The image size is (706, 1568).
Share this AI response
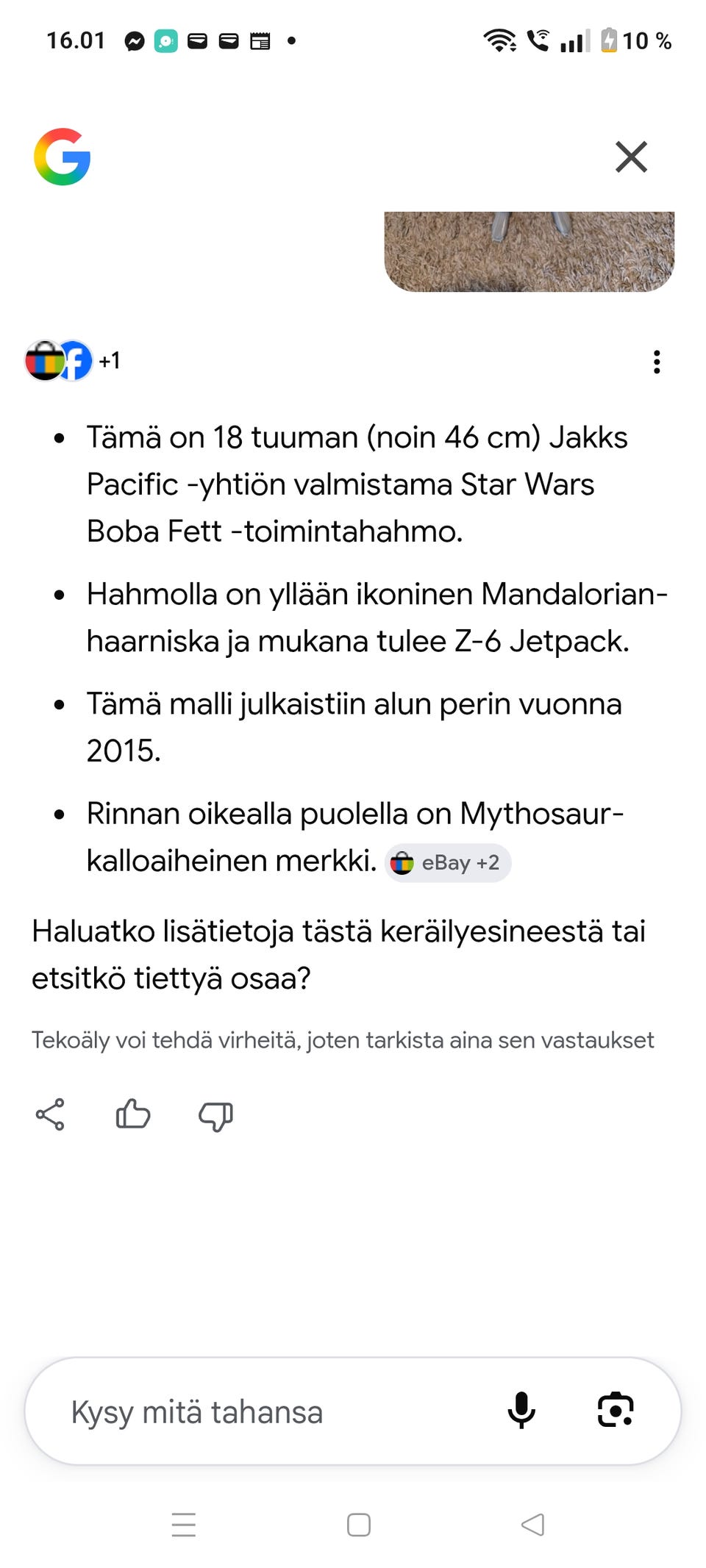pos(50,1114)
